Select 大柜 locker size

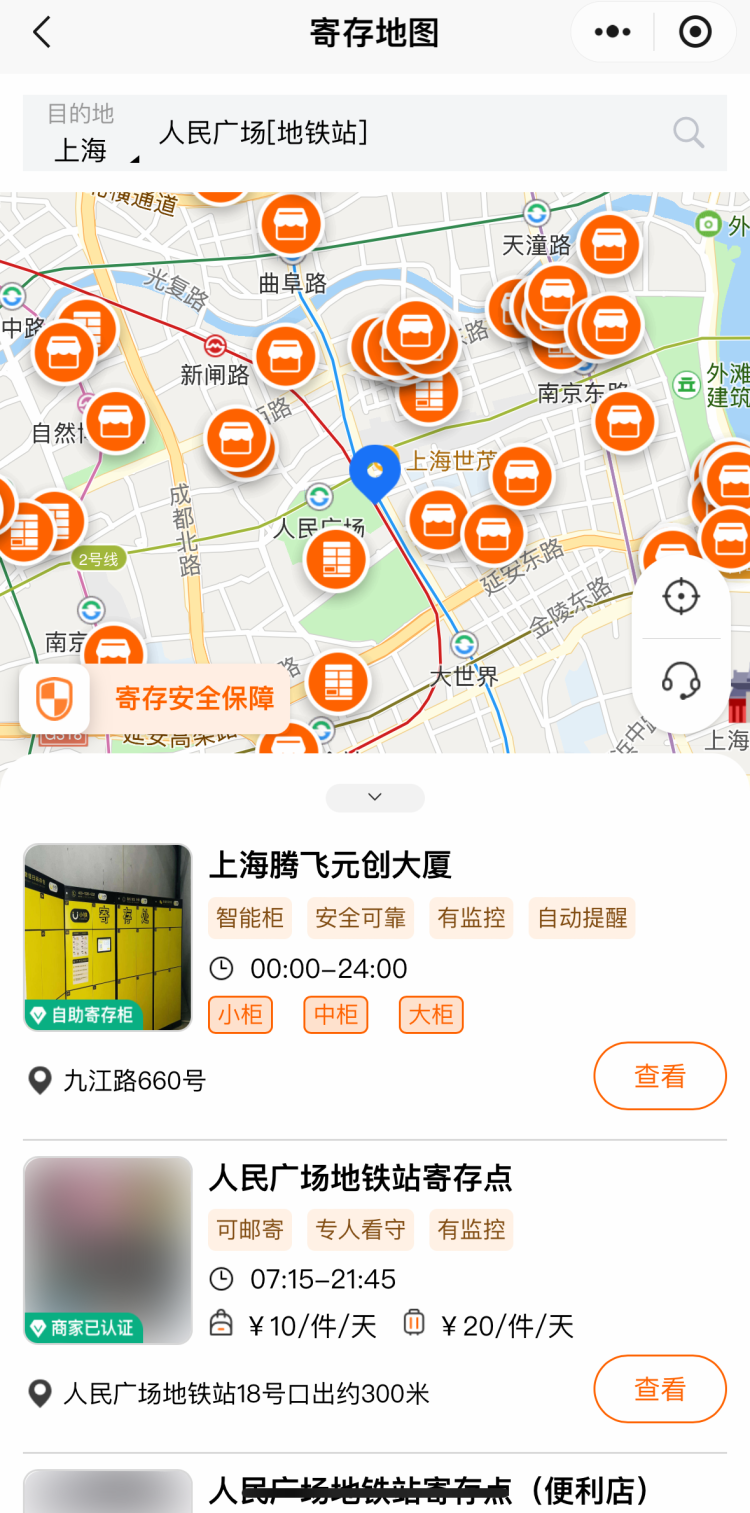431,1014
